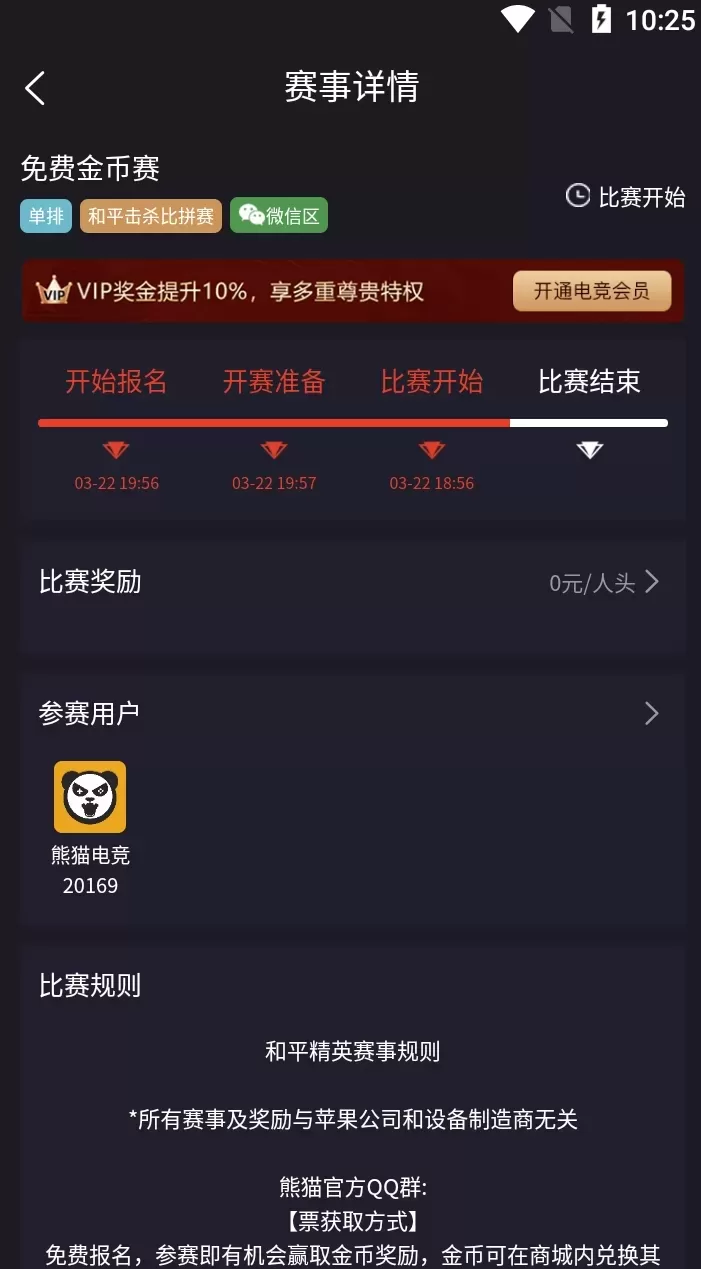701x1269 pixels.
Task: Go back using the top-left arrow
Action: pos(35,88)
